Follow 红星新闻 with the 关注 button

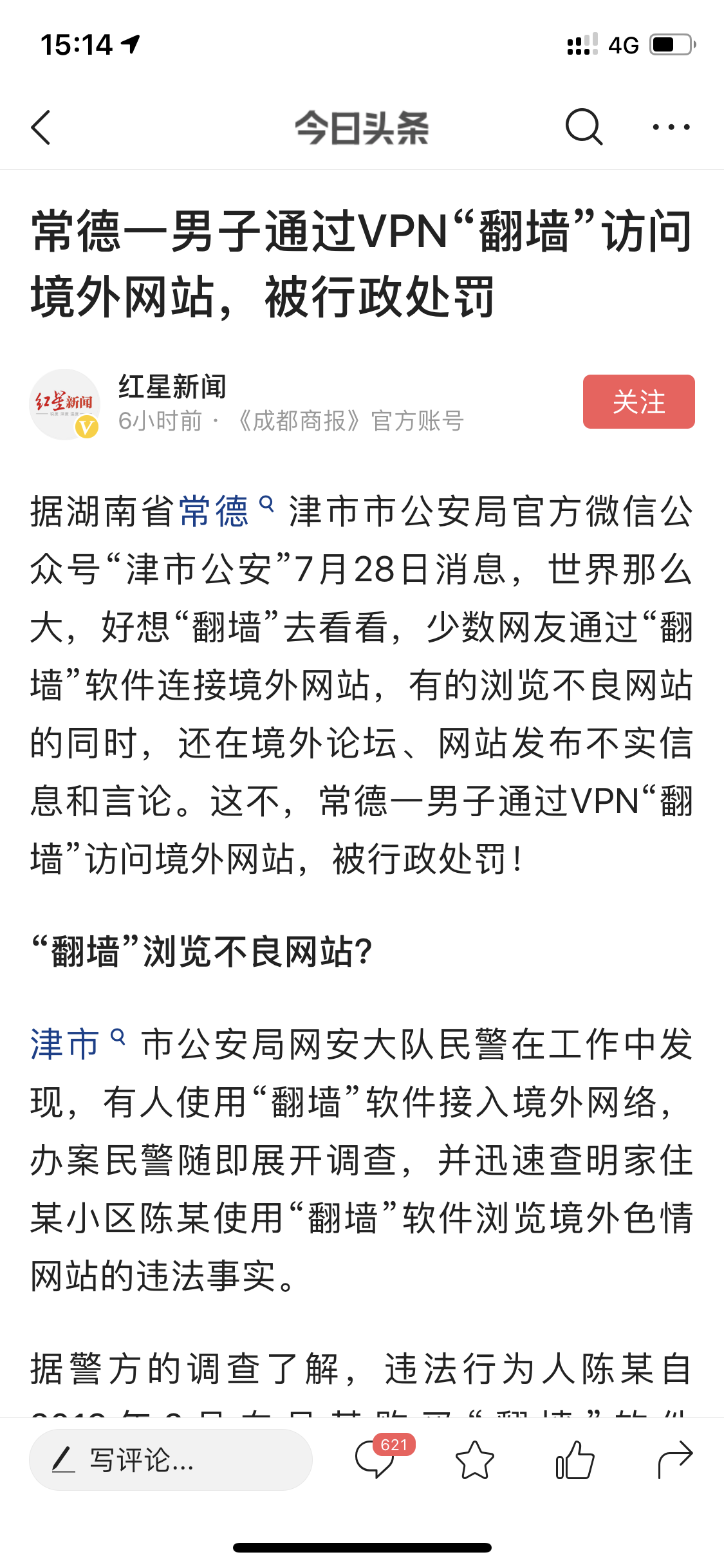click(638, 402)
